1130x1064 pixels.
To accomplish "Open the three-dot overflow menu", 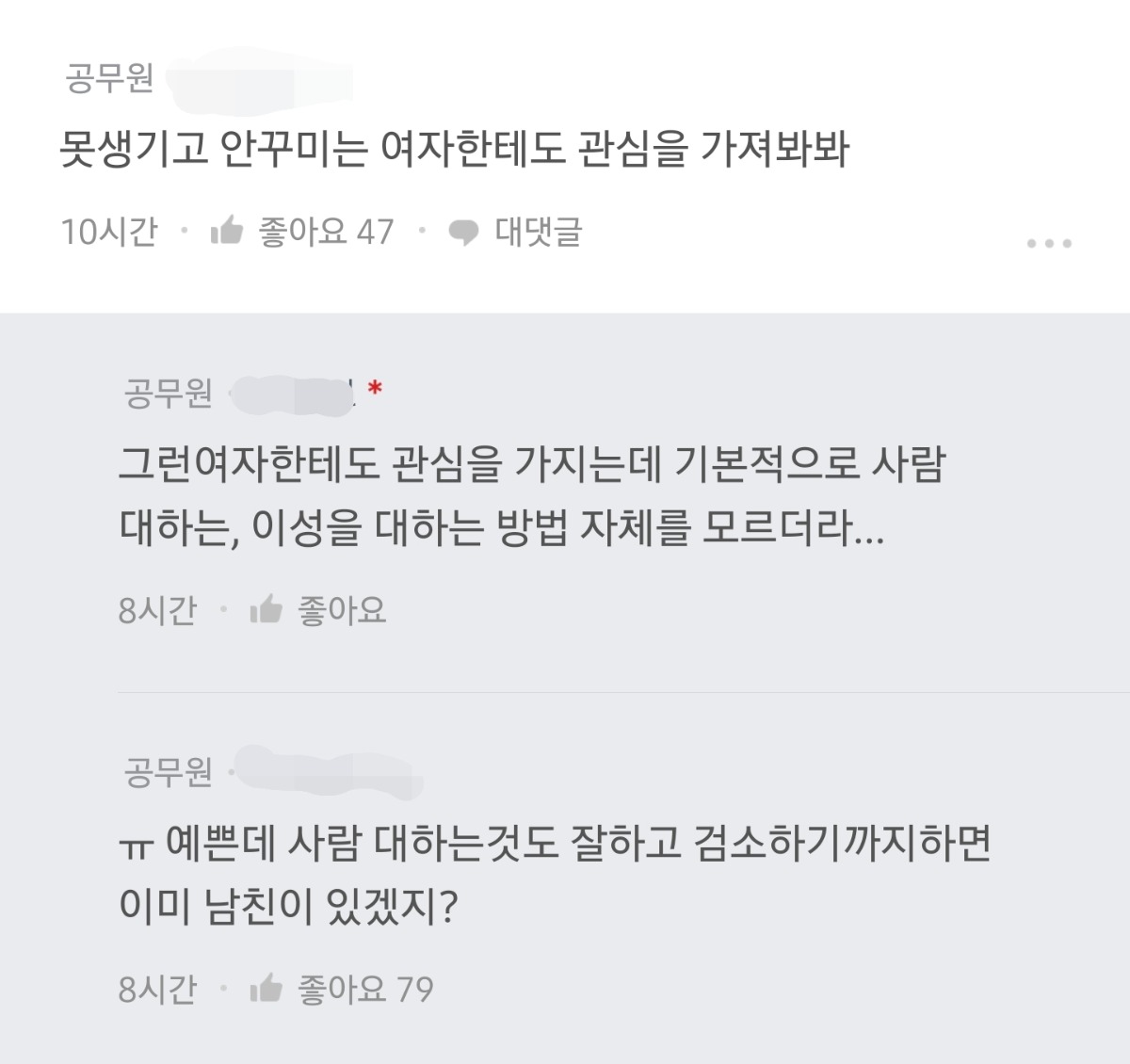I will 1048,243.
